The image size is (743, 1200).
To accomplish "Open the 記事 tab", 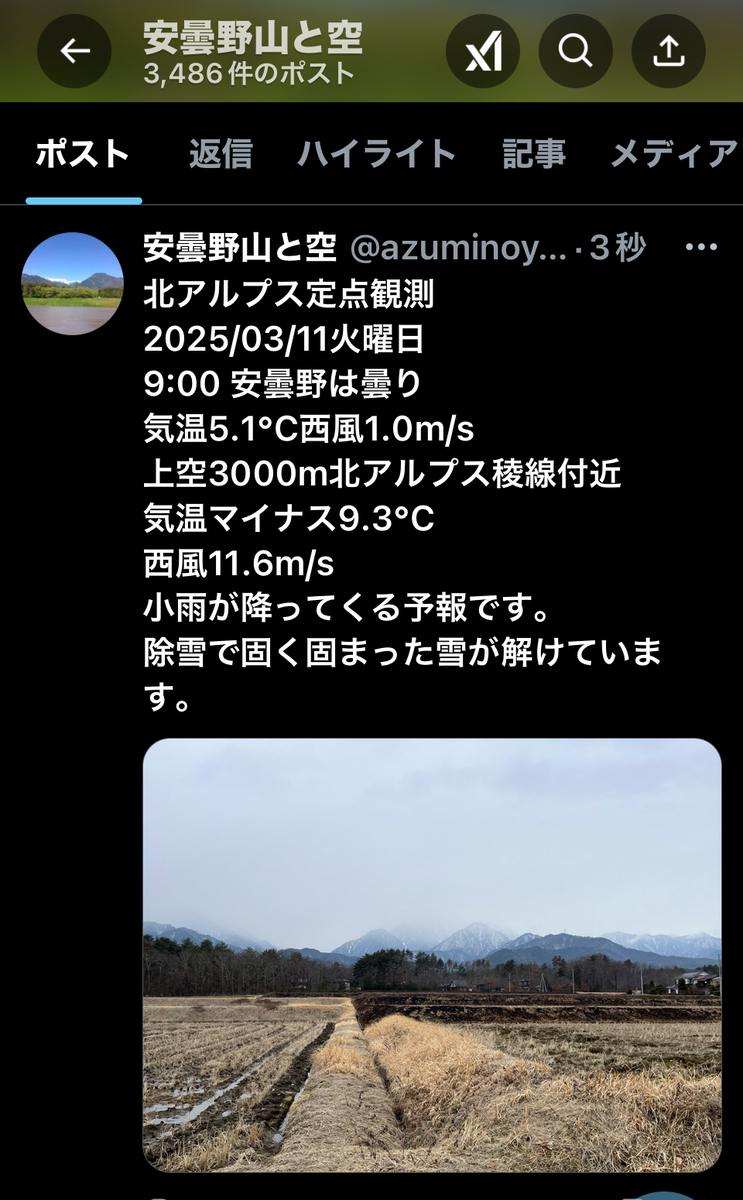I will (534, 154).
